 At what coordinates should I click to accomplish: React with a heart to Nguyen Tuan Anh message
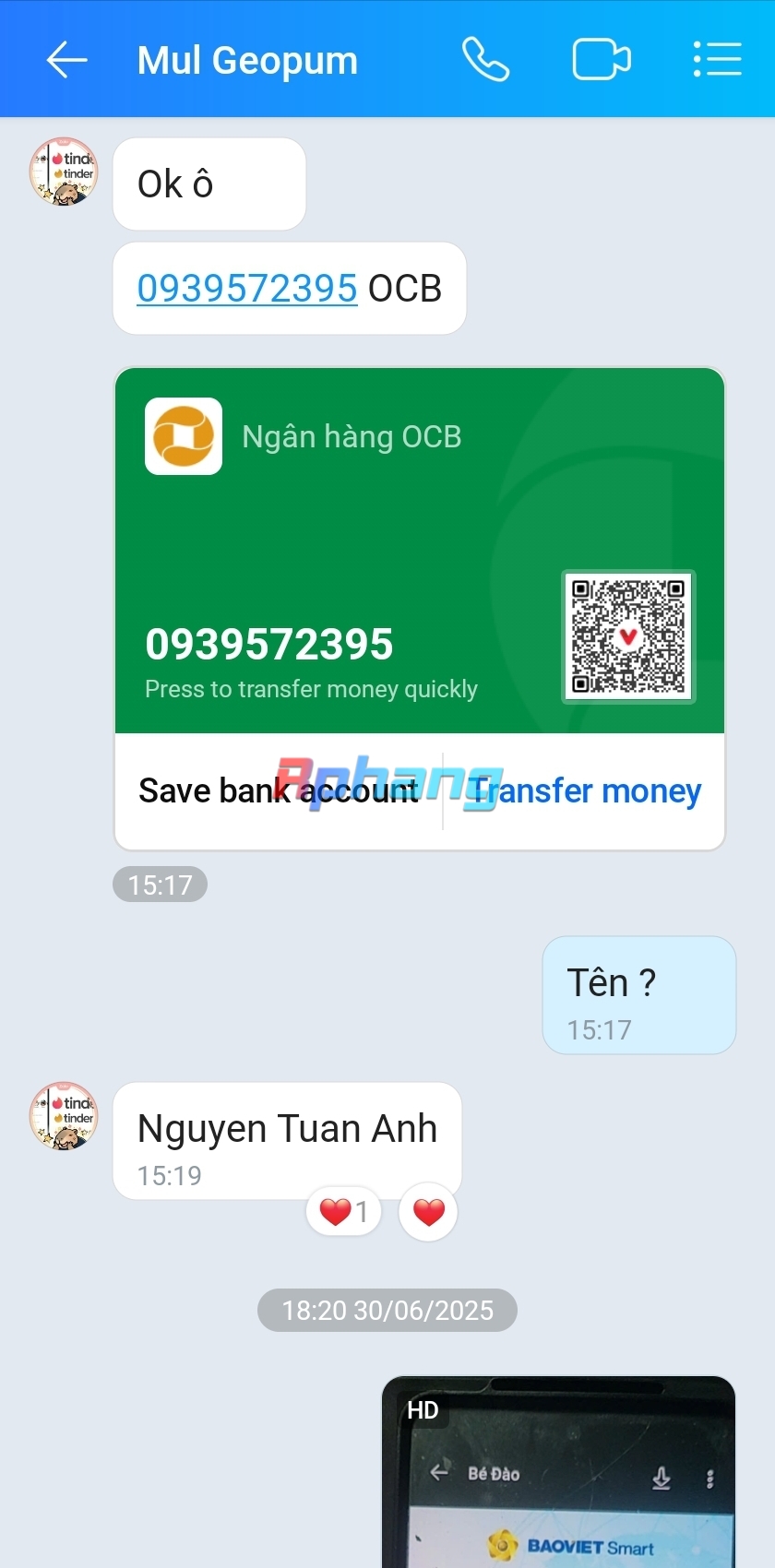pos(428,1211)
